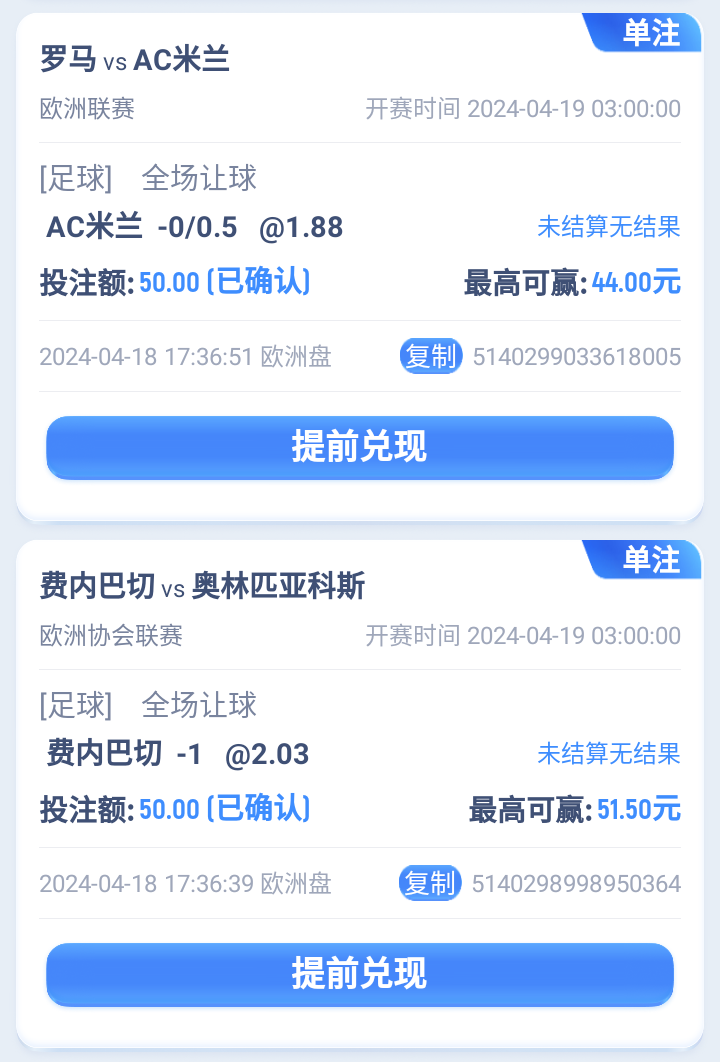Open the 费内巴切 vs 奥林匹亚科斯 bet card
Image resolution: width=720 pixels, height=1062 pixels.
(202, 586)
